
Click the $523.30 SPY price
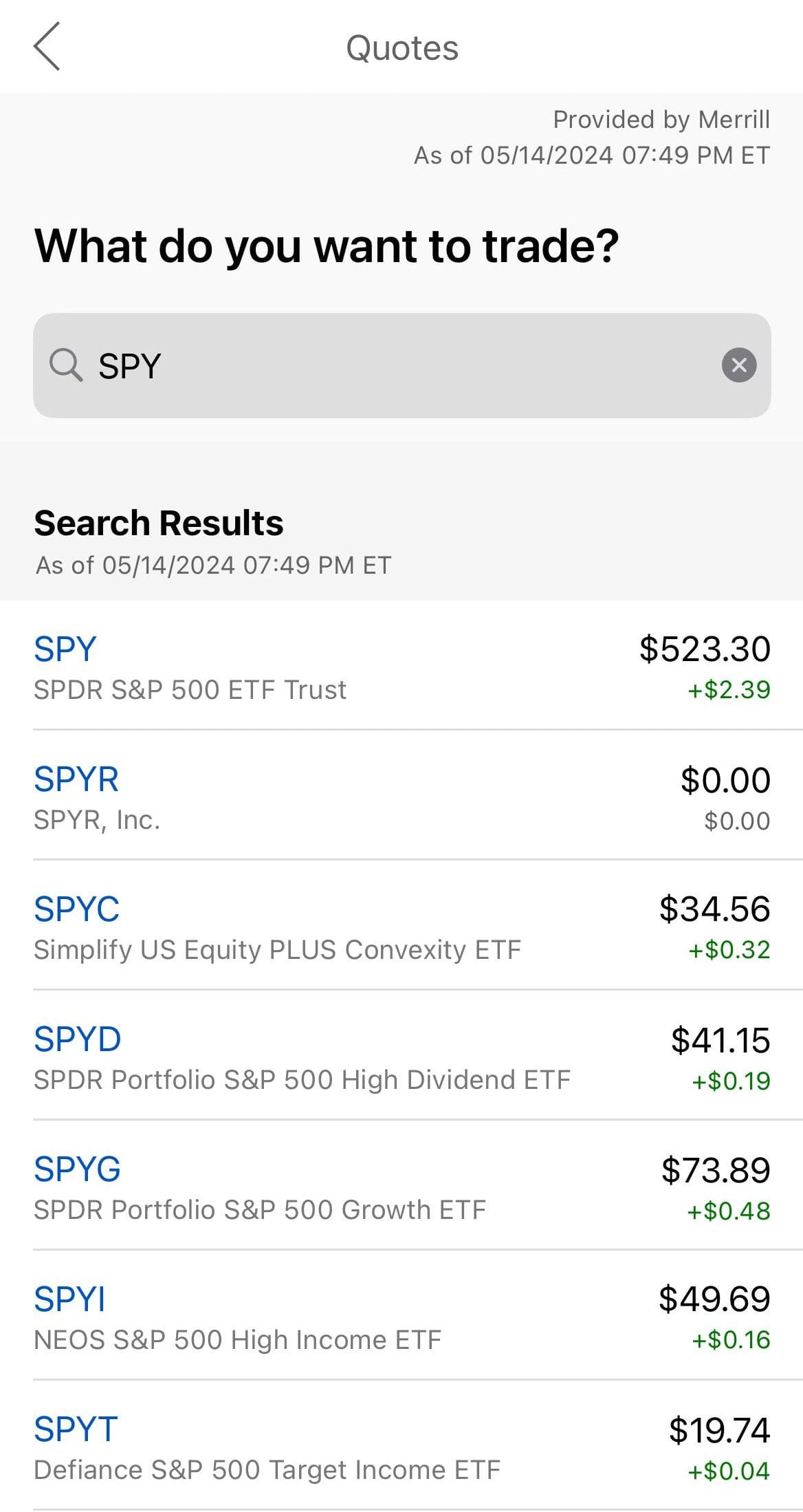click(x=705, y=647)
